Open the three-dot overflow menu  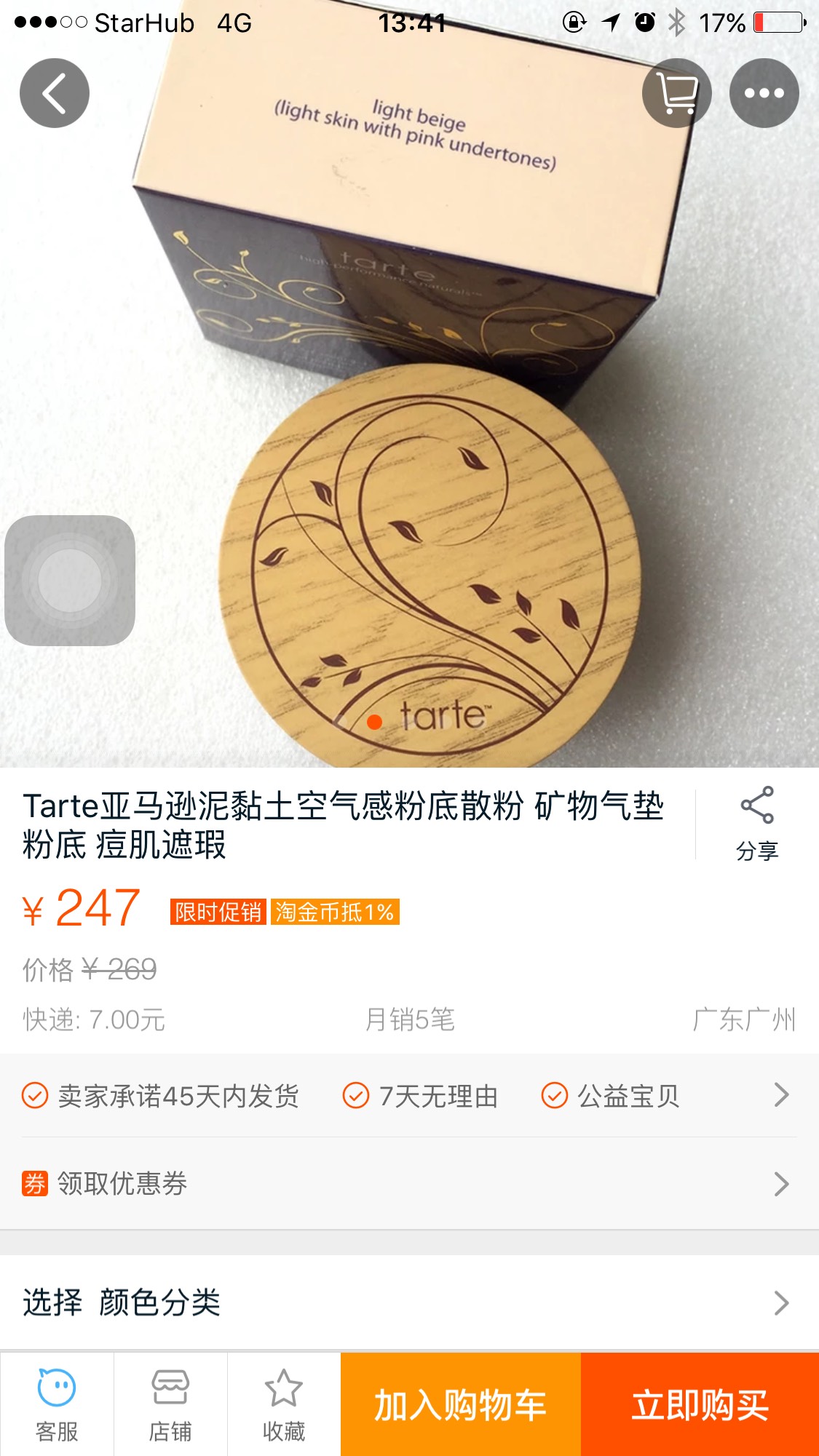click(764, 93)
